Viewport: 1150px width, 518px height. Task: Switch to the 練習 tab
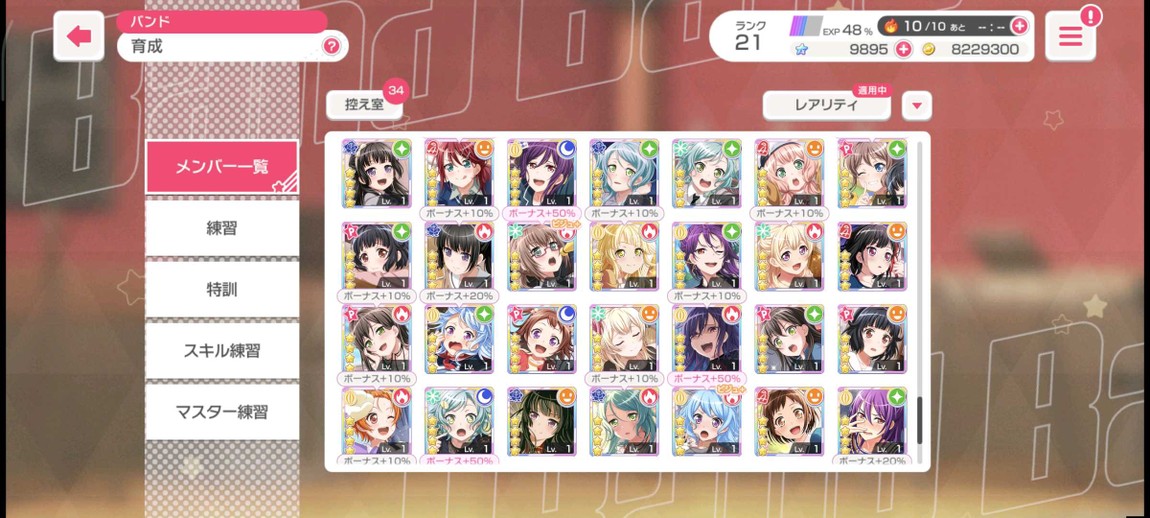pos(222,228)
